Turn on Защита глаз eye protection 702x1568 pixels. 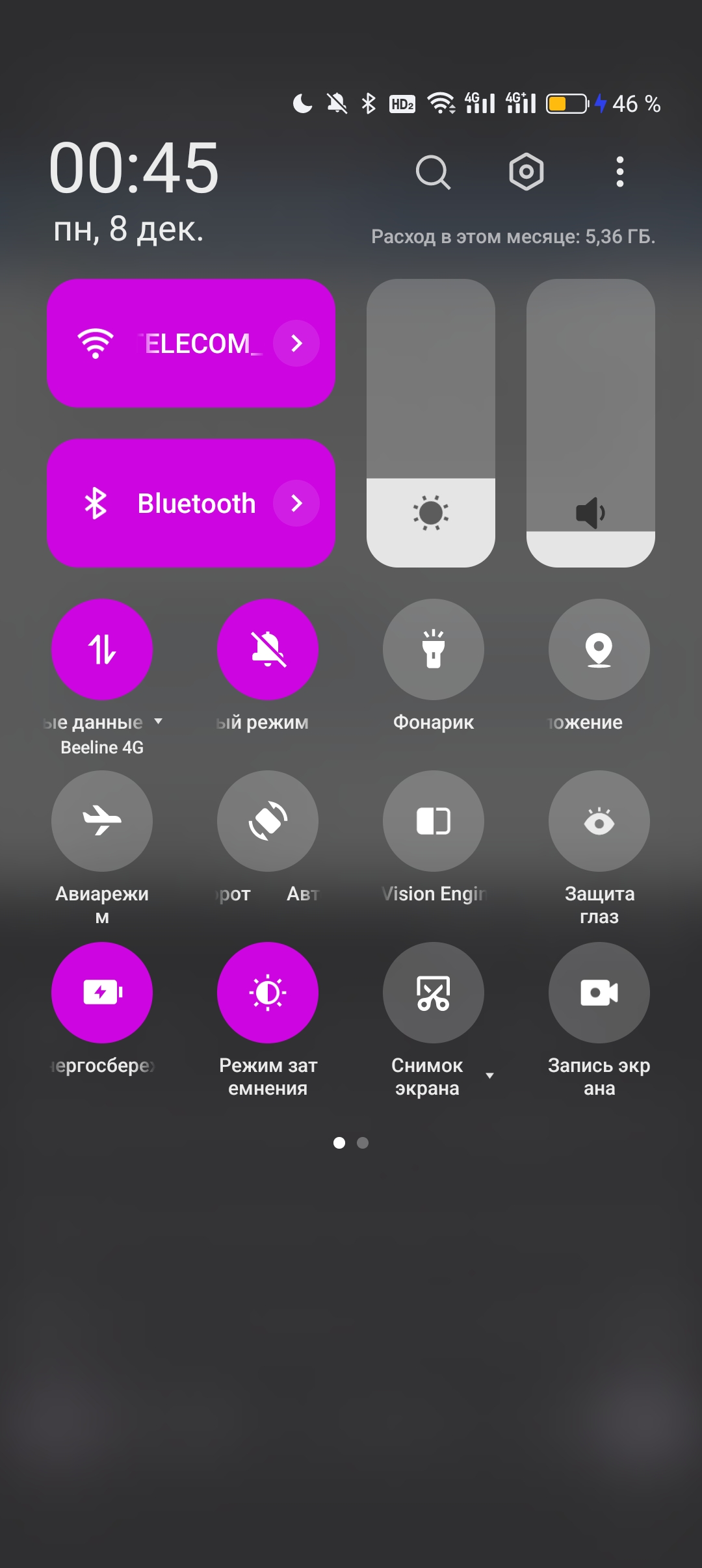coord(599,821)
